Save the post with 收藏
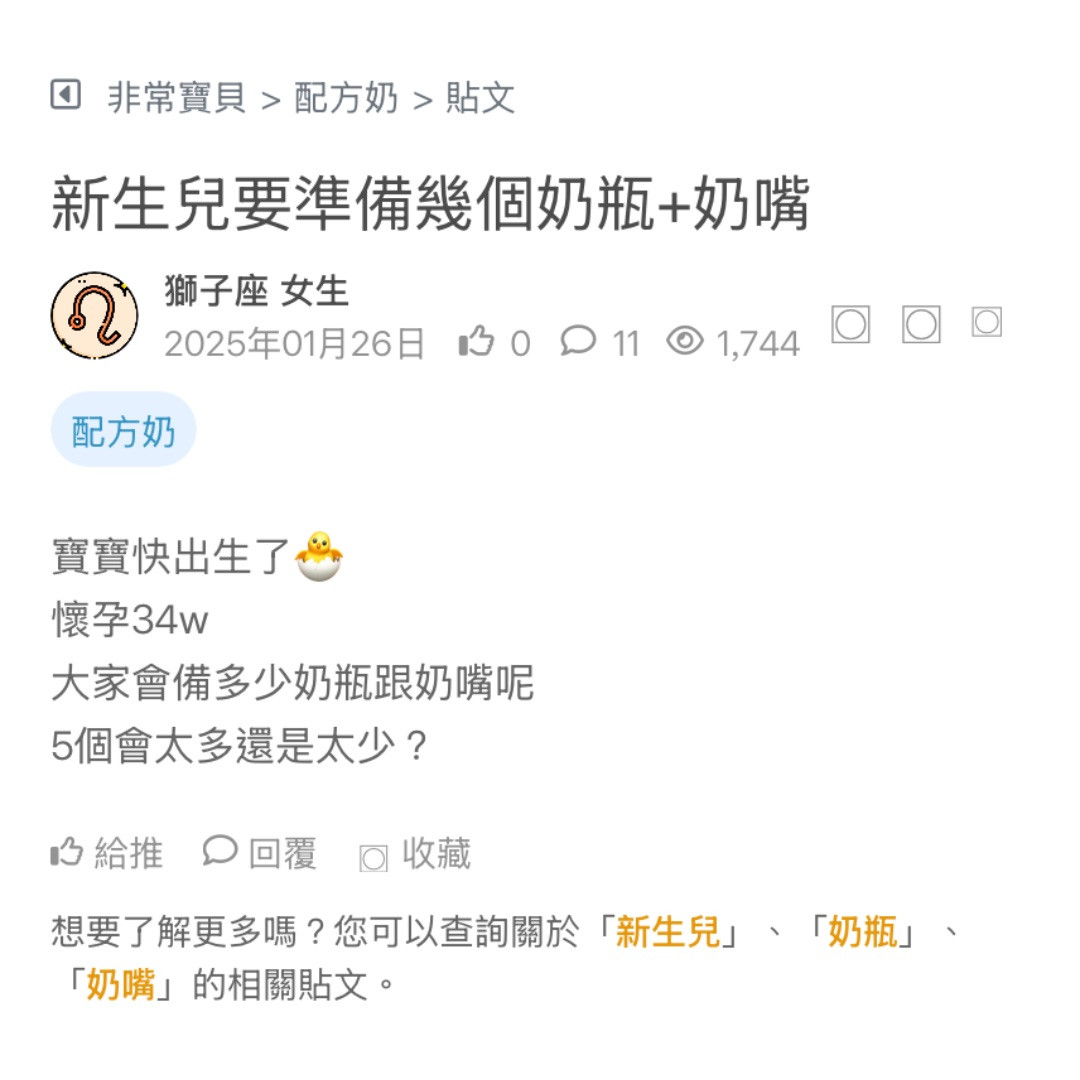This screenshot has height=1080, width=1080. [415, 854]
